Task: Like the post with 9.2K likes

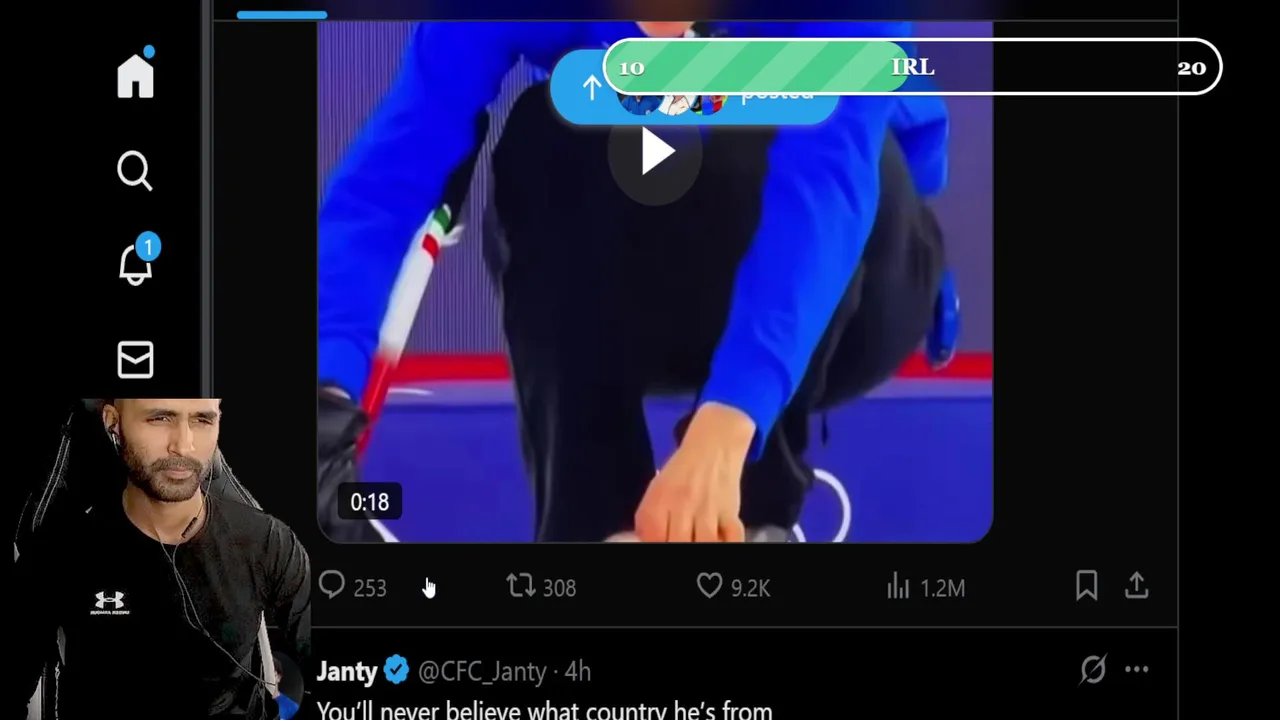Action: (x=709, y=586)
